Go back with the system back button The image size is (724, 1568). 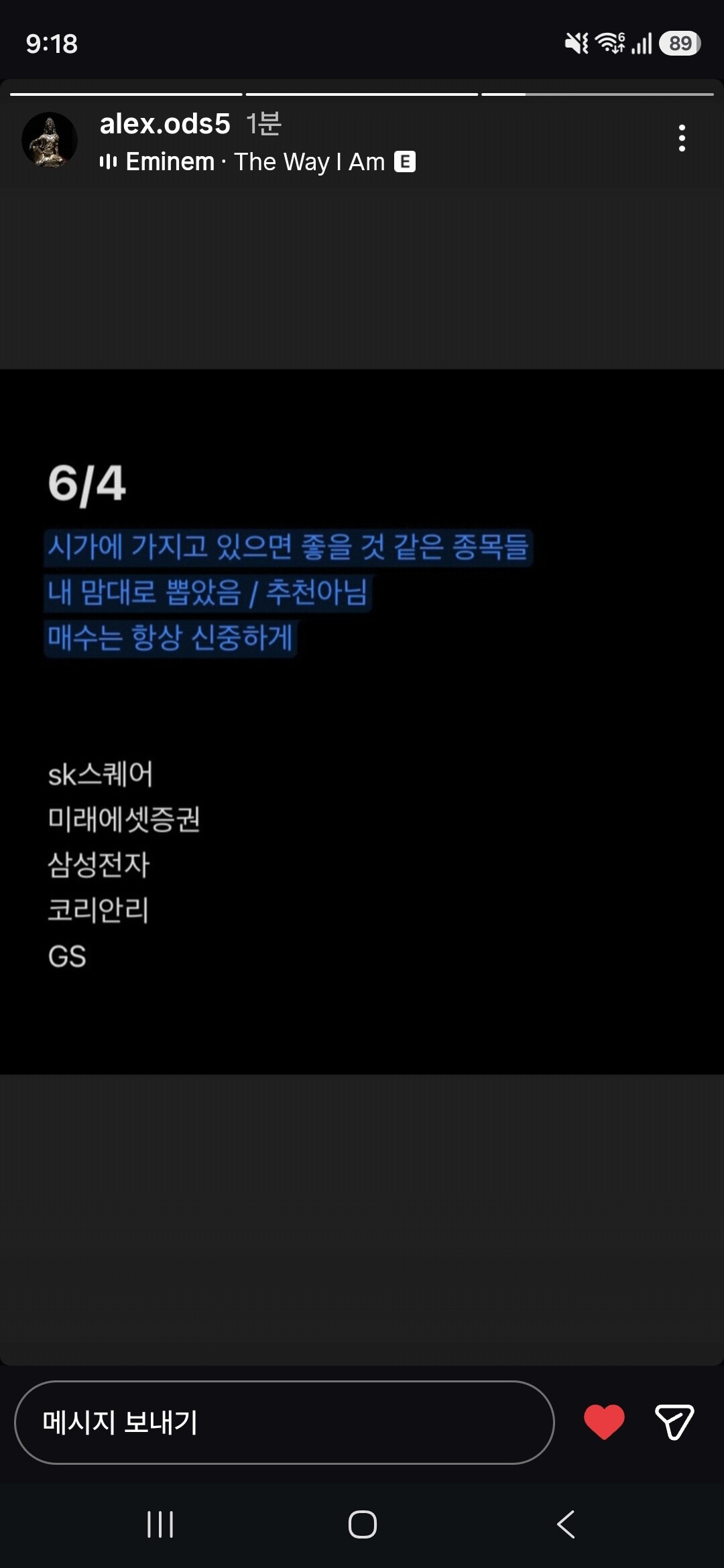[566, 1524]
